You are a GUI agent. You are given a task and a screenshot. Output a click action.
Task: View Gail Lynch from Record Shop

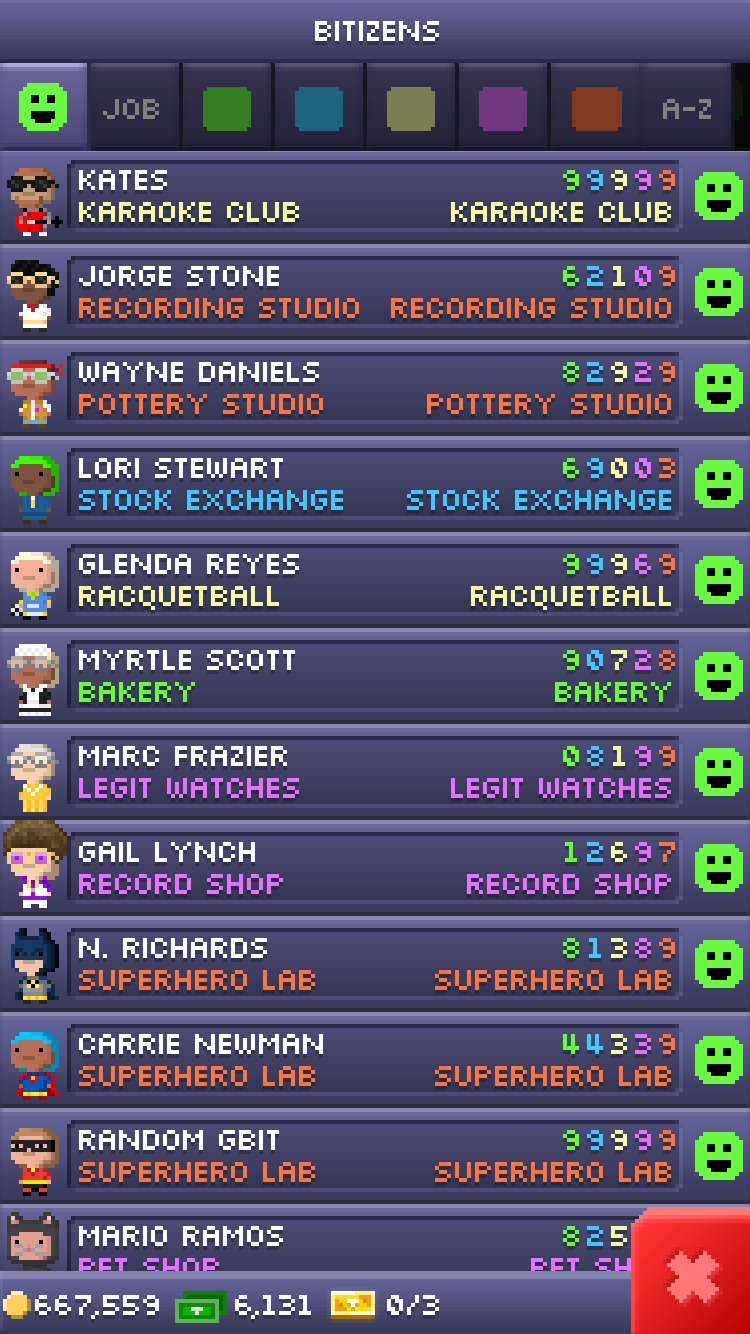pos(374,869)
